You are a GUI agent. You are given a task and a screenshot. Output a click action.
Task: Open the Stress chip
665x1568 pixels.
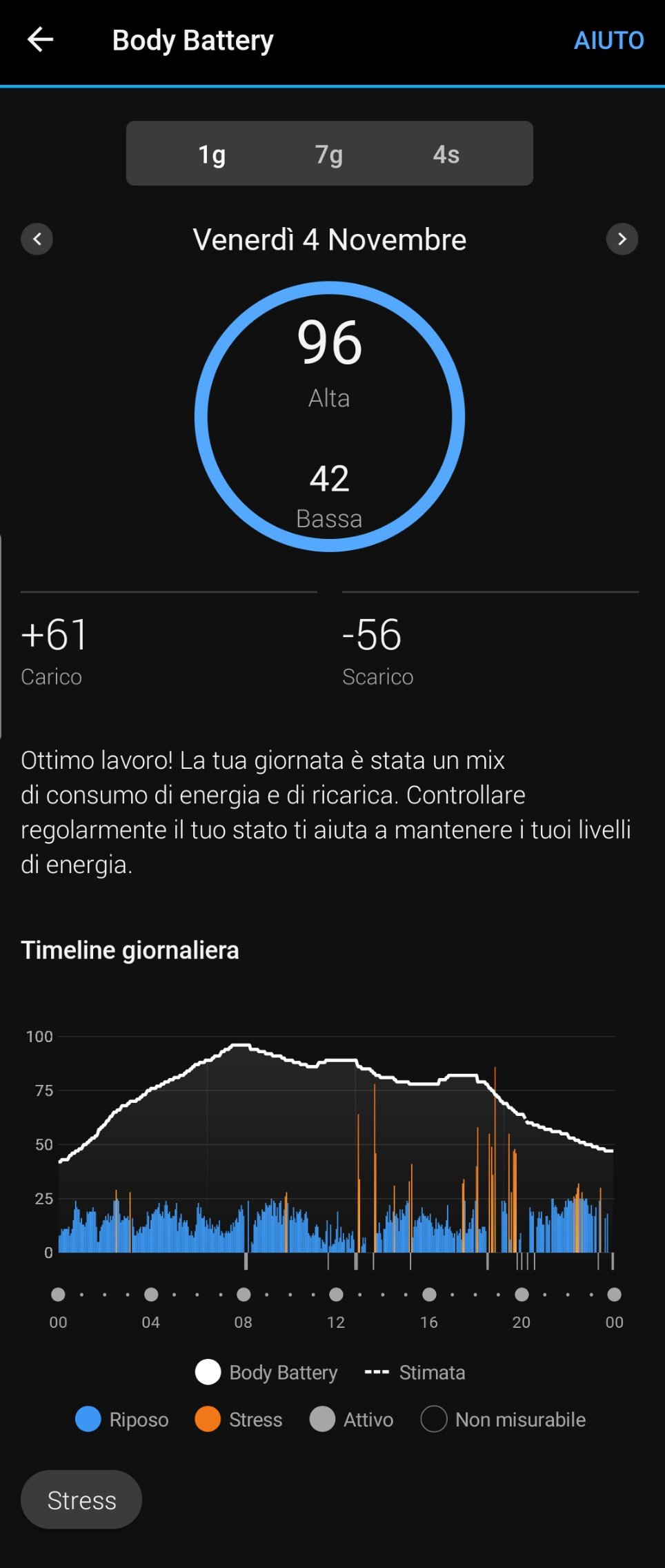(81, 1500)
